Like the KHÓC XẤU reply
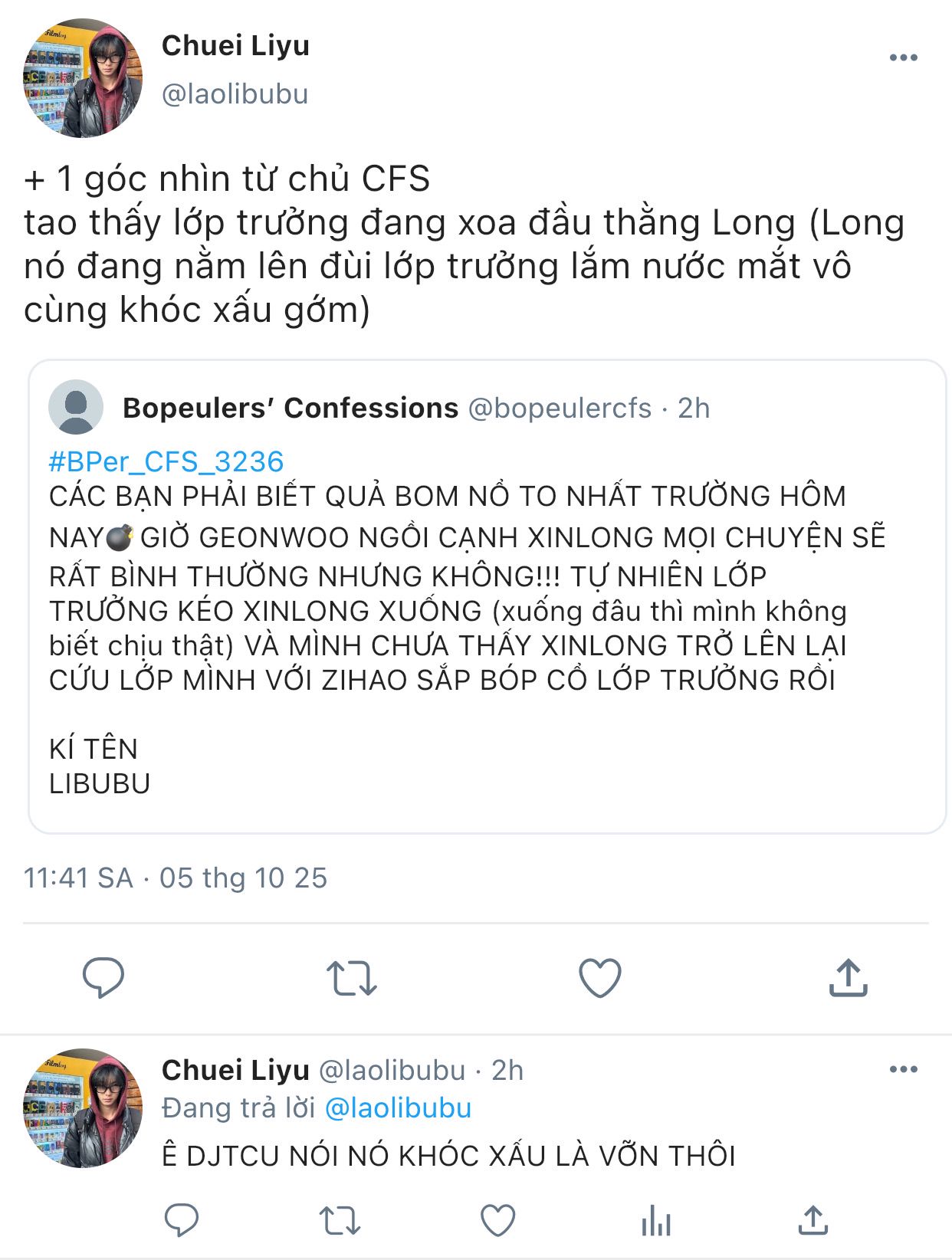Image resolution: width=952 pixels, height=1260 pixels. pos(498,1220)
